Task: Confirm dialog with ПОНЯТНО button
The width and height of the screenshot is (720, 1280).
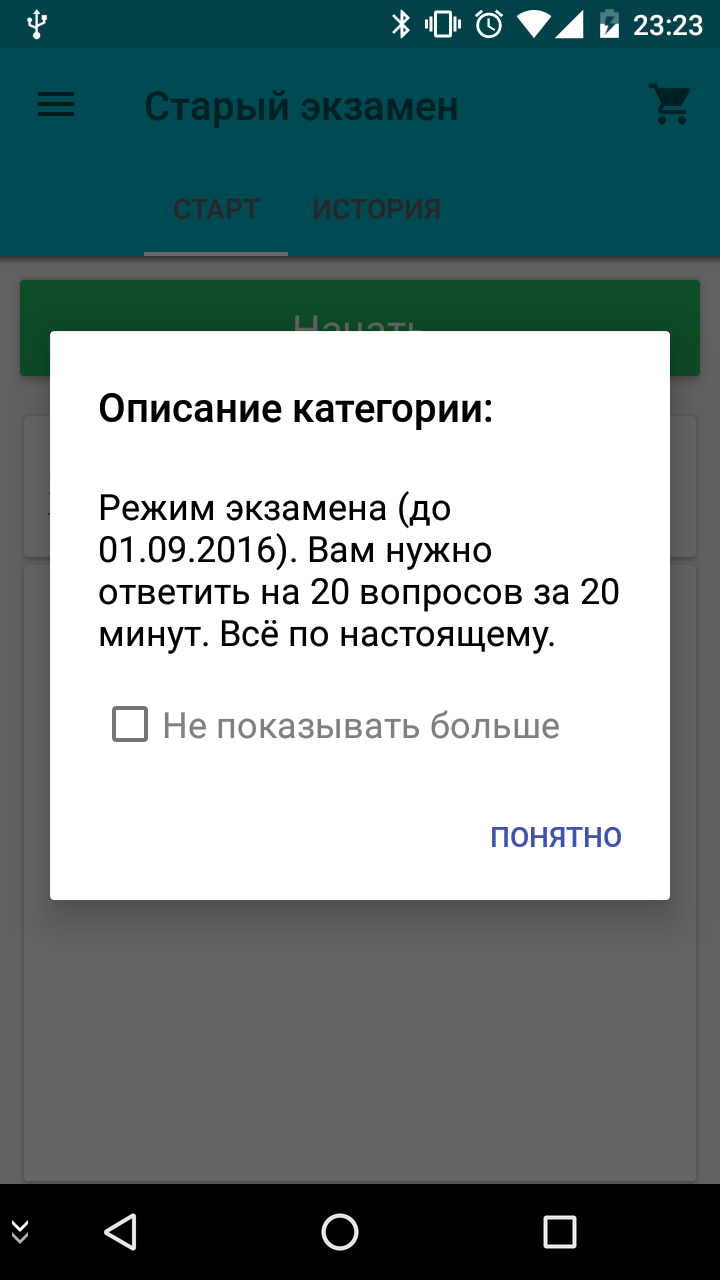Action: pos(556,837)
